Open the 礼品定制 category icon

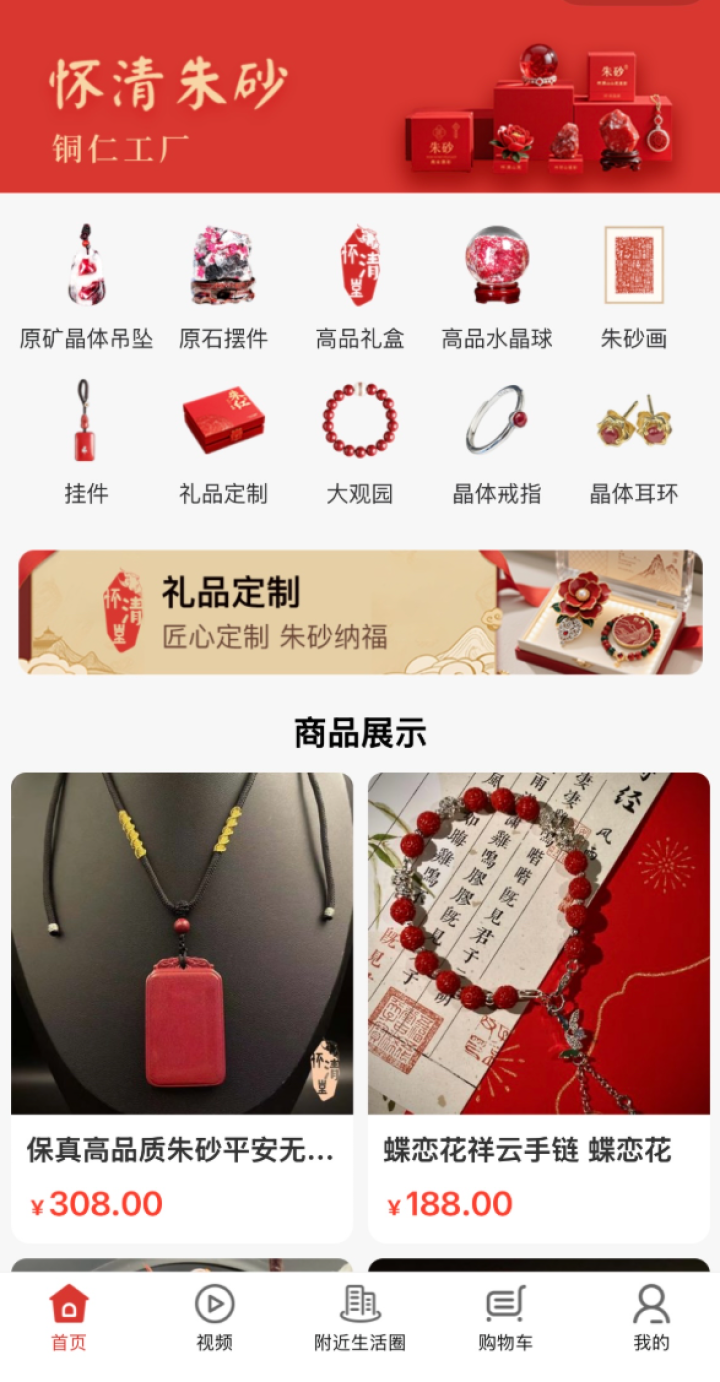pos(223,440)
